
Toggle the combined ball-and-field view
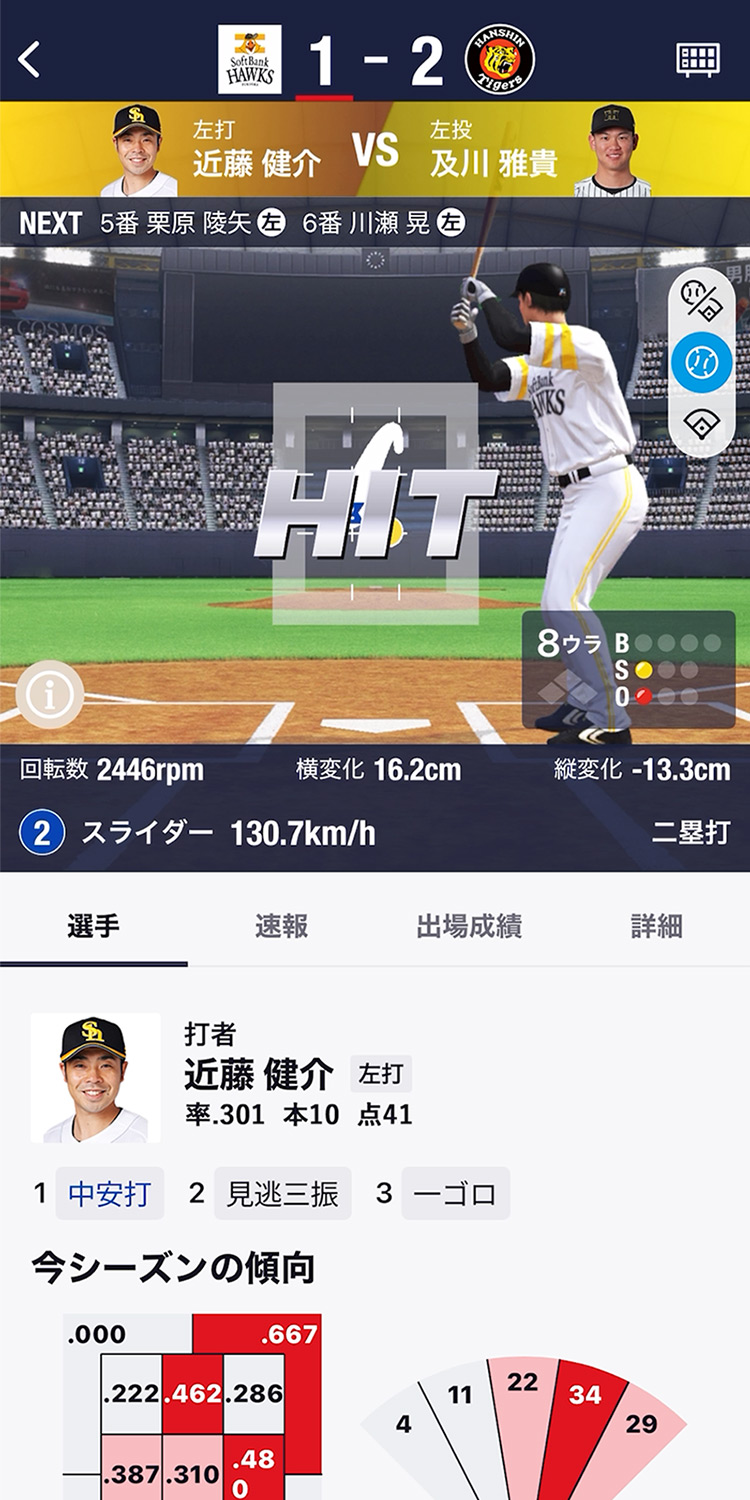pyautogui.click(x=703, y=303)
